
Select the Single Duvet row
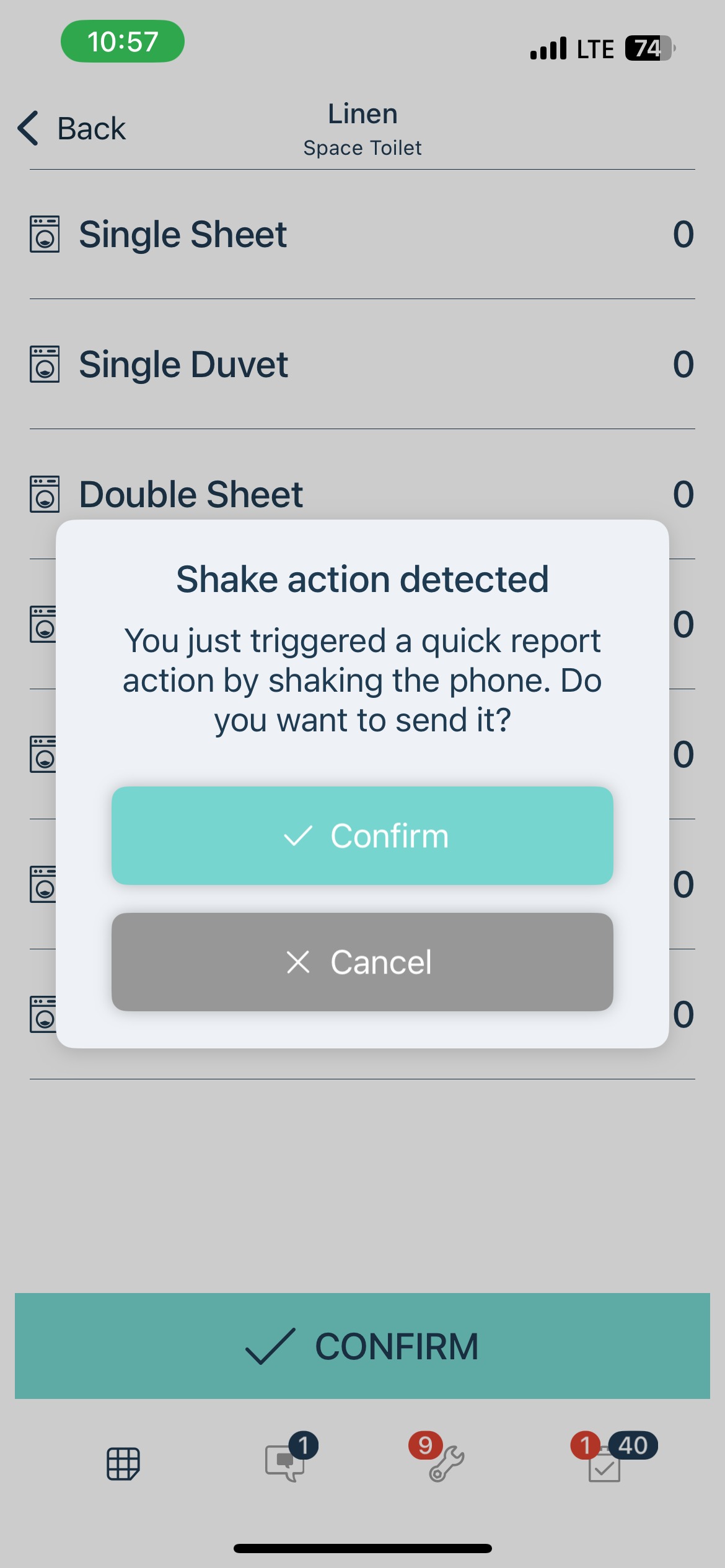[362, 364]
